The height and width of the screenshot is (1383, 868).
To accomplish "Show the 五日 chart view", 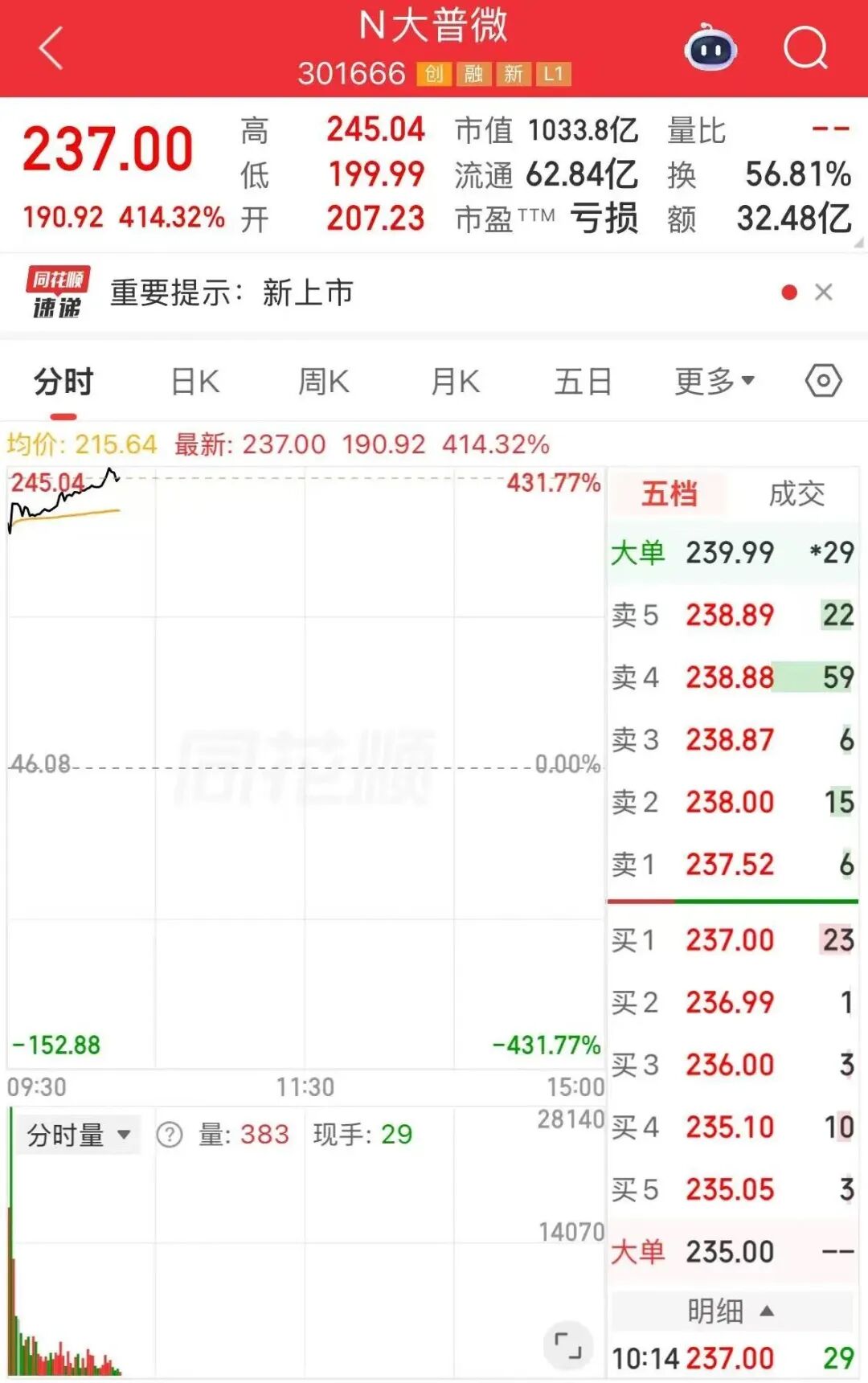I will pos(583,382).
